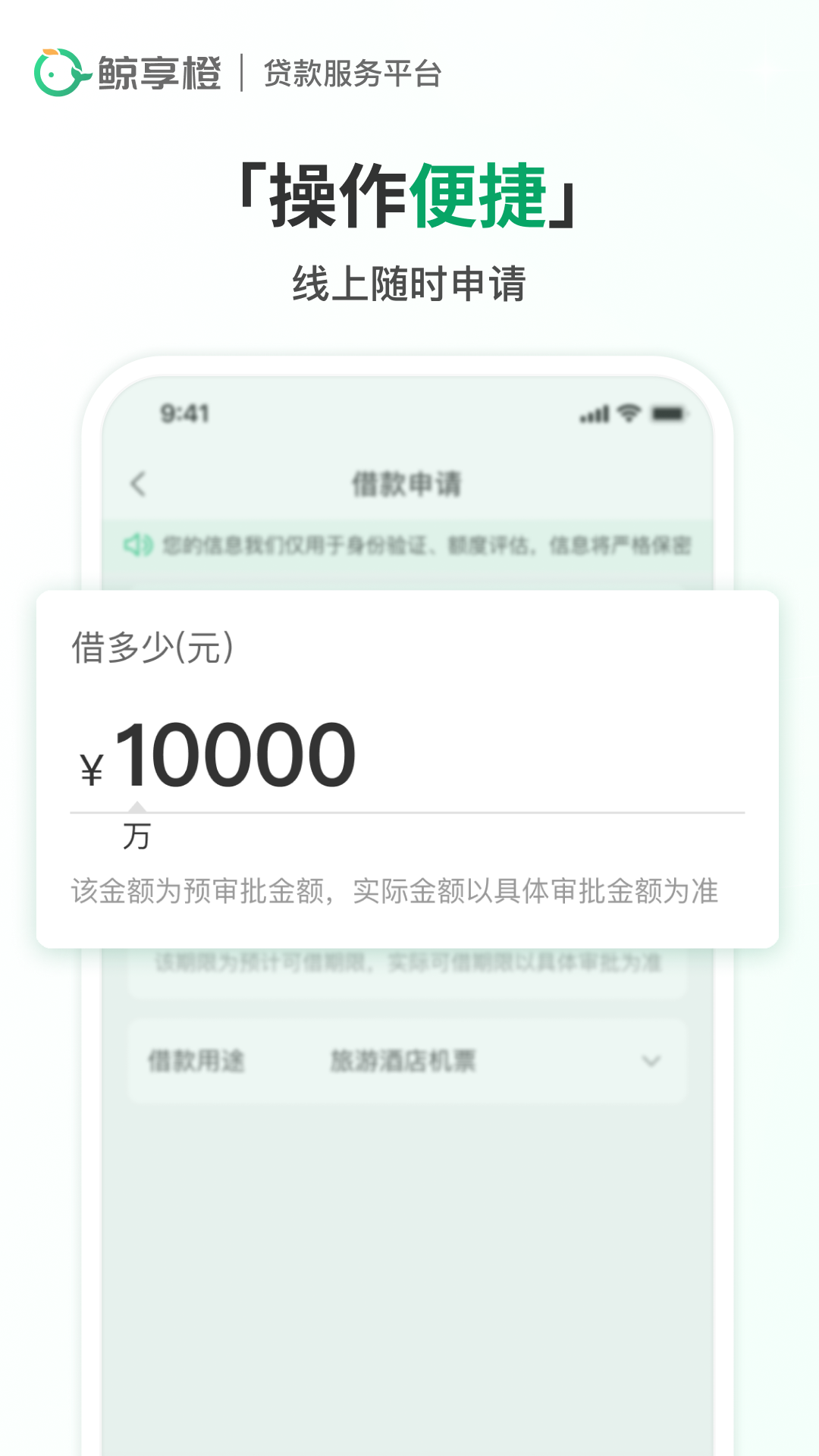
Task: Click the 贷款服务平台 header label
Action: (353, 71)
